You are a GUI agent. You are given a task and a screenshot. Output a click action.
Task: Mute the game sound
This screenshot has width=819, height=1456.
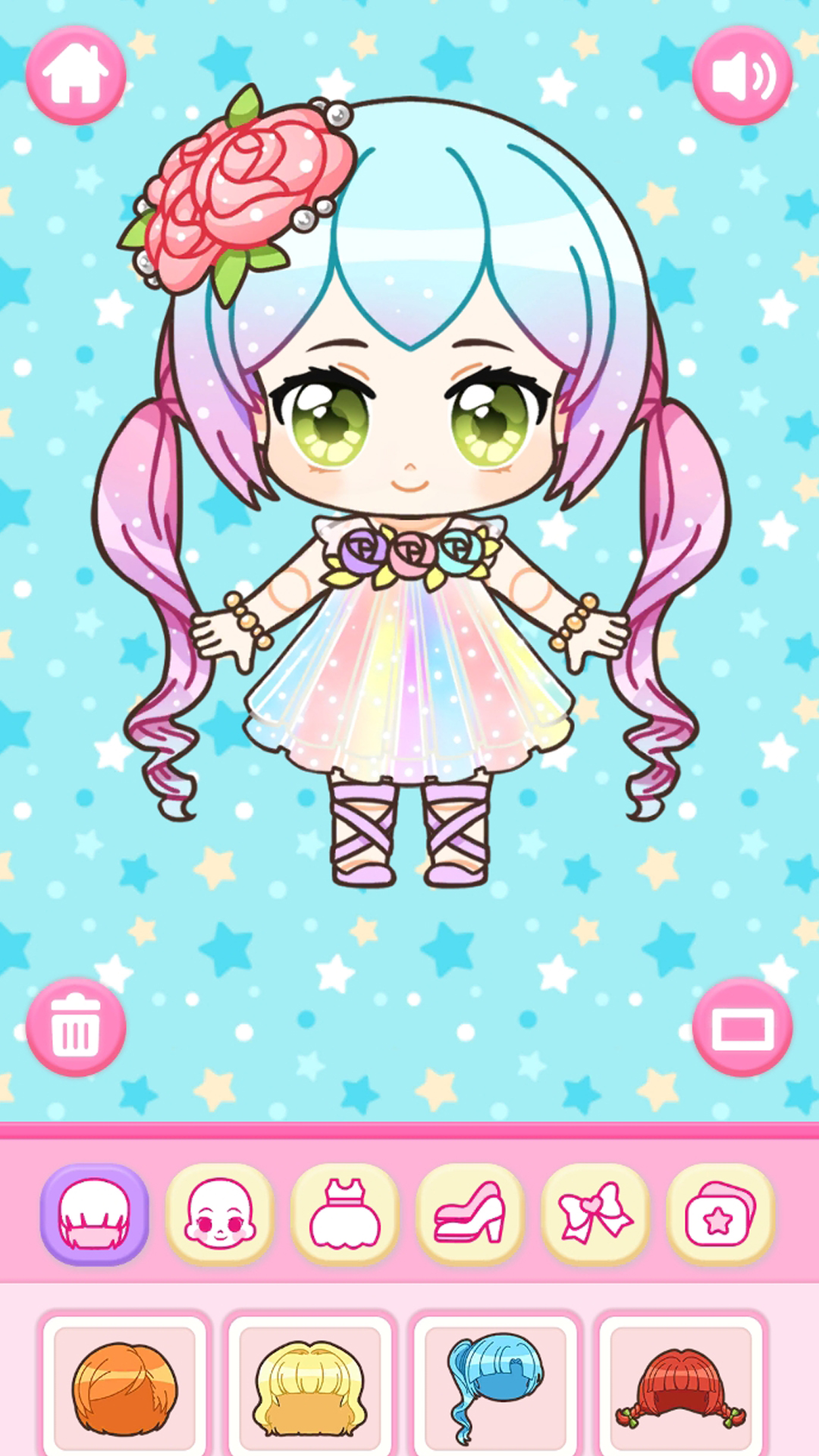742,74
